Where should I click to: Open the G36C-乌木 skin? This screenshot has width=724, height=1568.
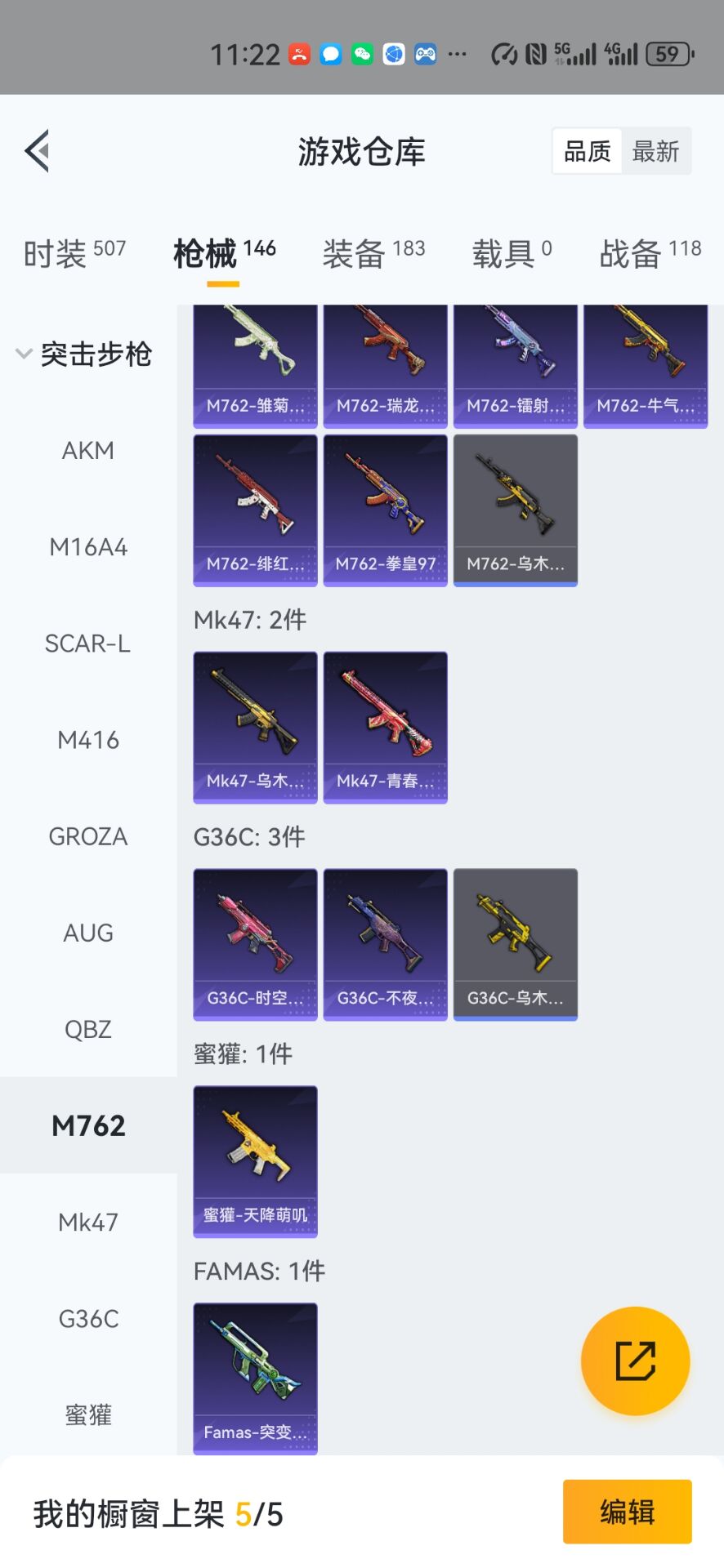pos(515,944)
